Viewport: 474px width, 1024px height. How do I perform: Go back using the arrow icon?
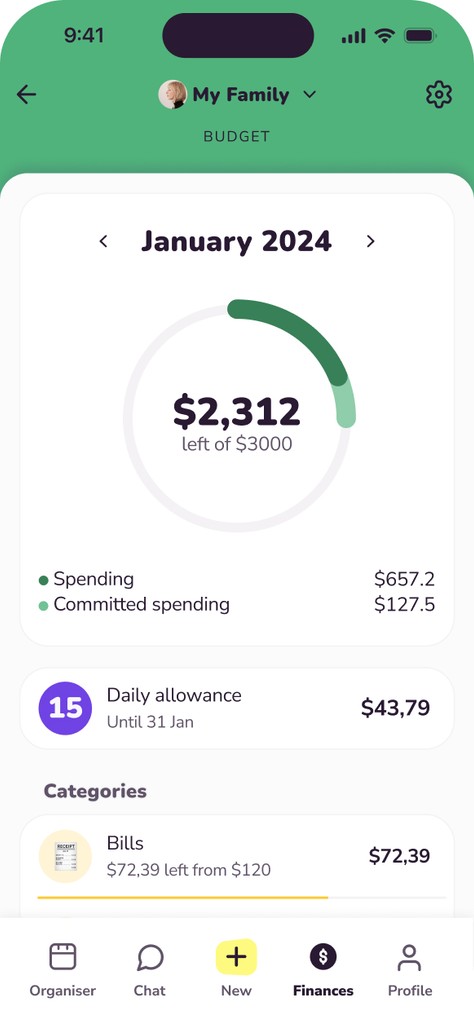26,95
